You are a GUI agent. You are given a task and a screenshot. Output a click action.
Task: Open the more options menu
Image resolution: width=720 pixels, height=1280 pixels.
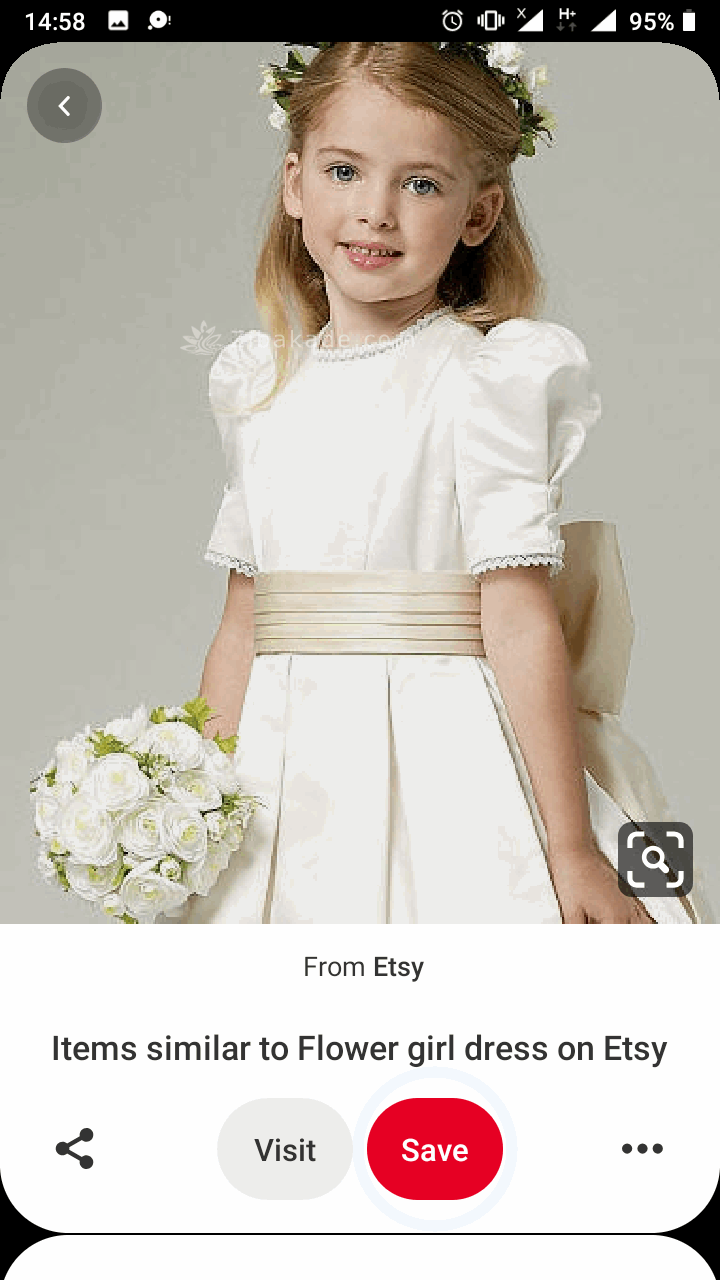pos(642,1149)
